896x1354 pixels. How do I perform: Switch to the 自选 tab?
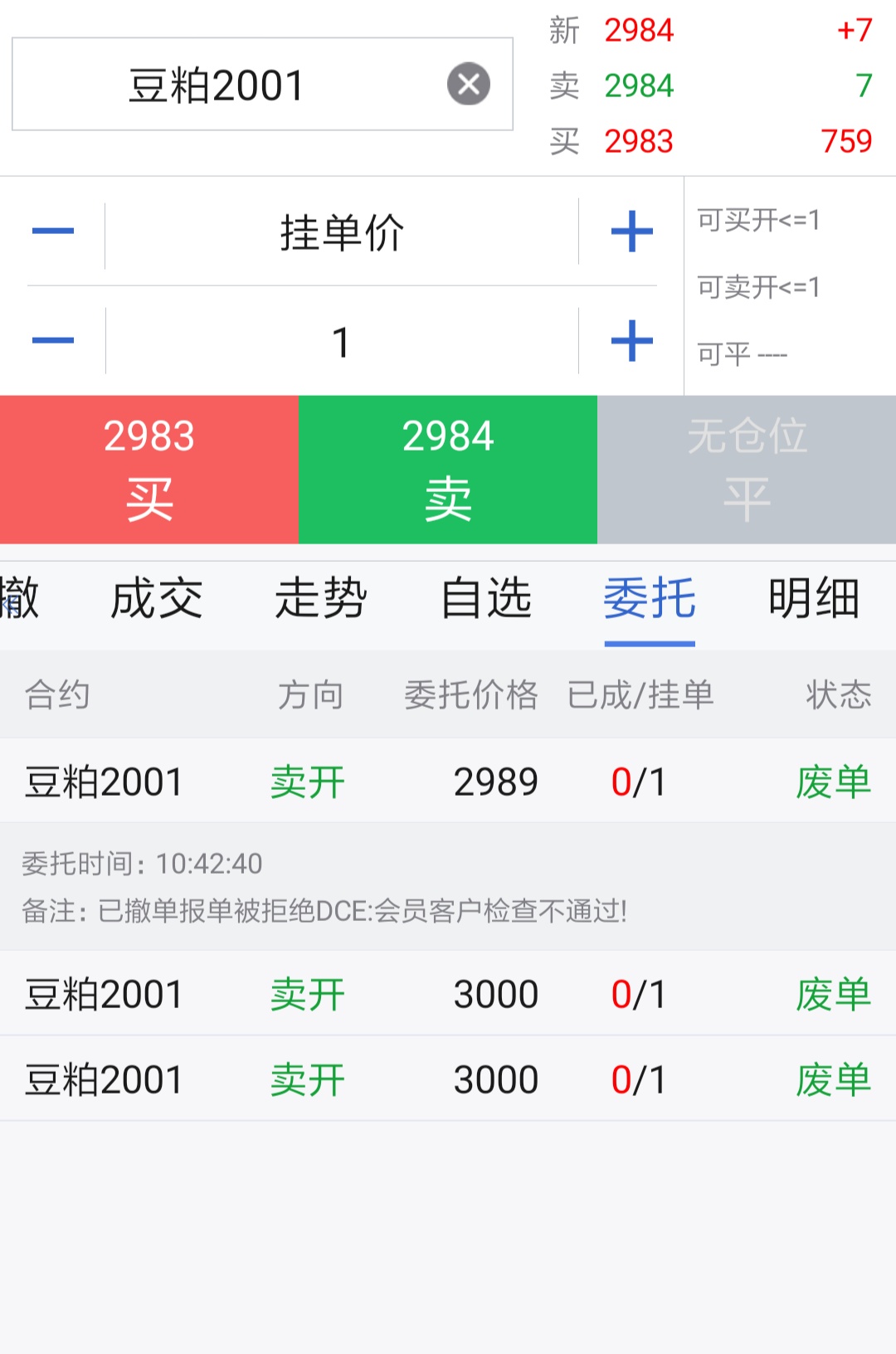point(486,599)
